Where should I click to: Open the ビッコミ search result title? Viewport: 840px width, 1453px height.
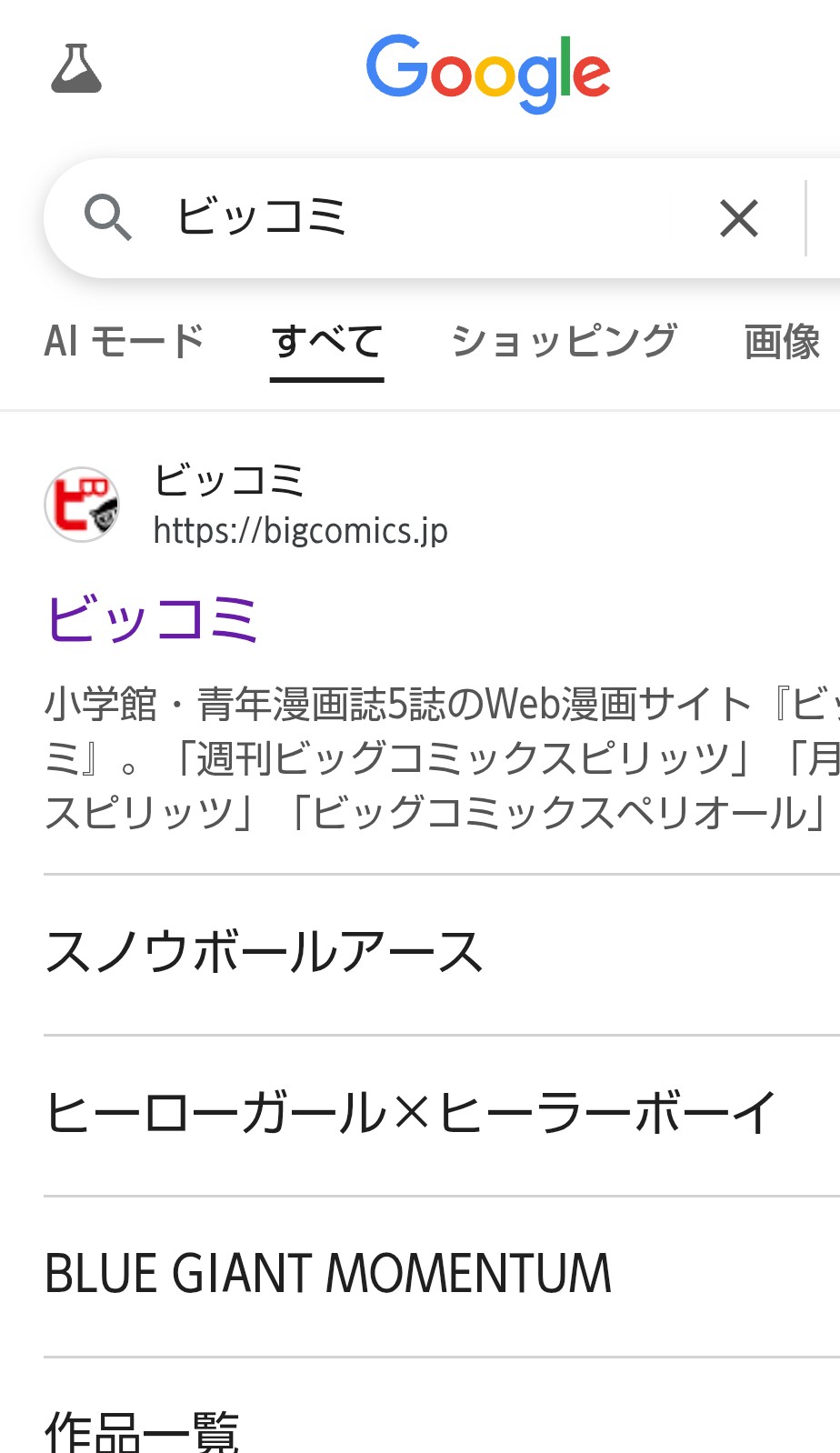153,619
